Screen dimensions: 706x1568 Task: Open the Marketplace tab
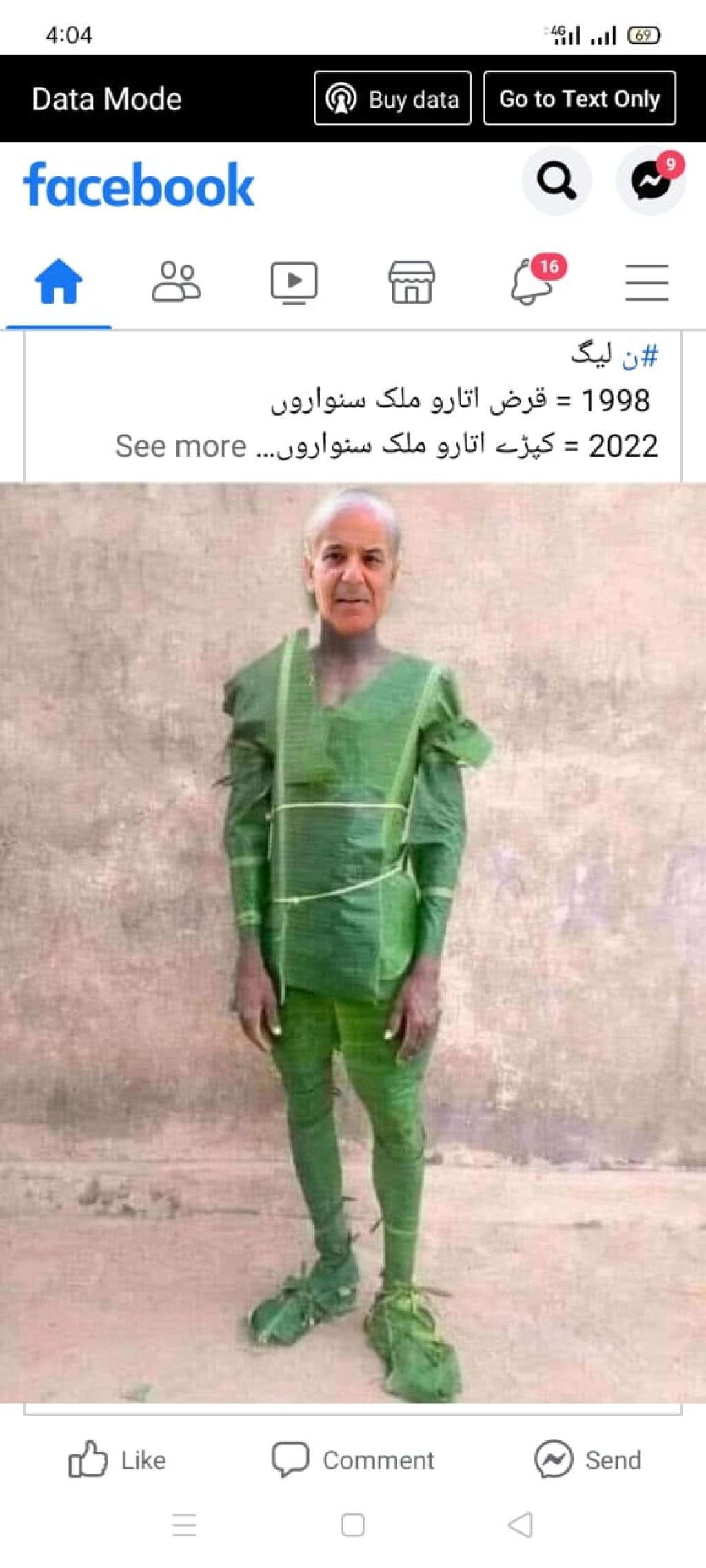coord(412,282)
